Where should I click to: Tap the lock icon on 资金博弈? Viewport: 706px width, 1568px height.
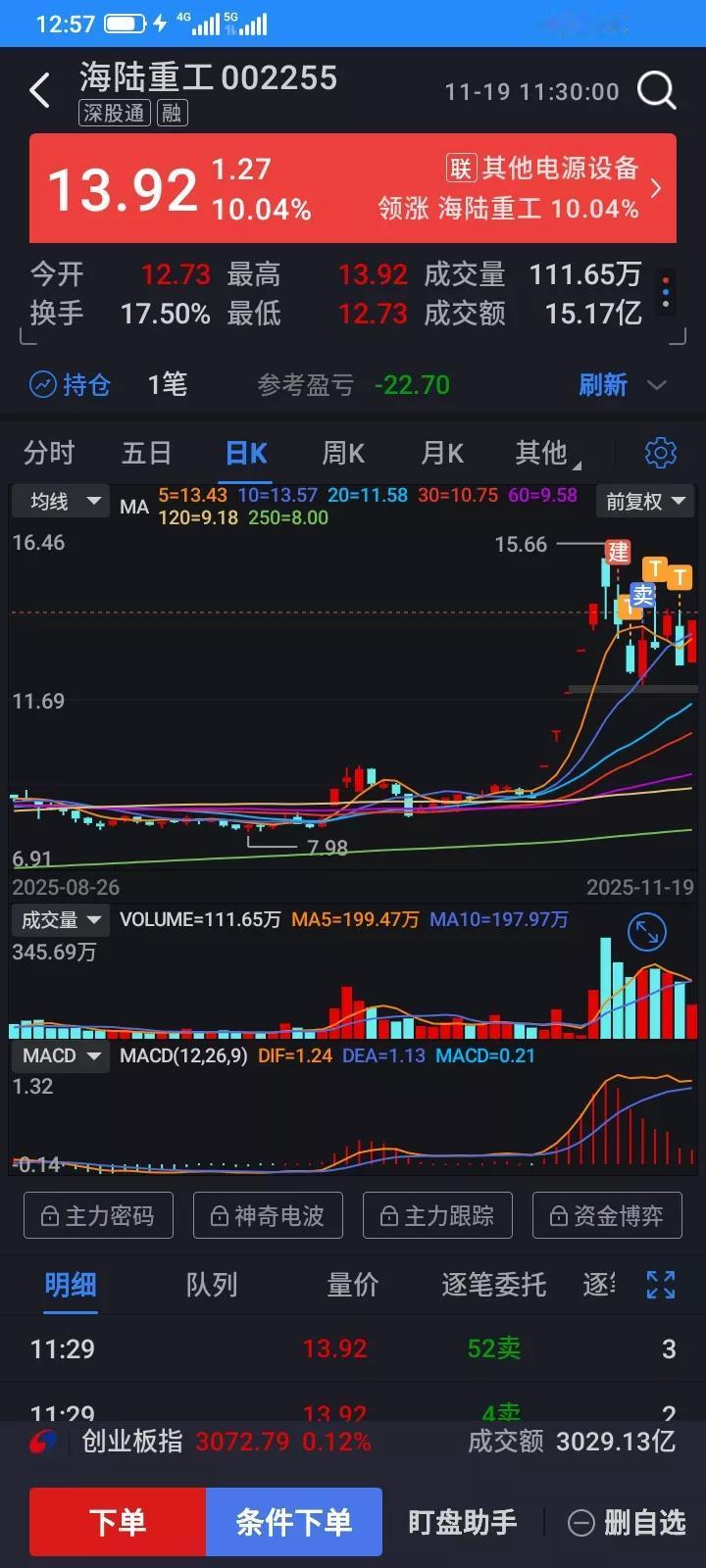pos(560,1215)
